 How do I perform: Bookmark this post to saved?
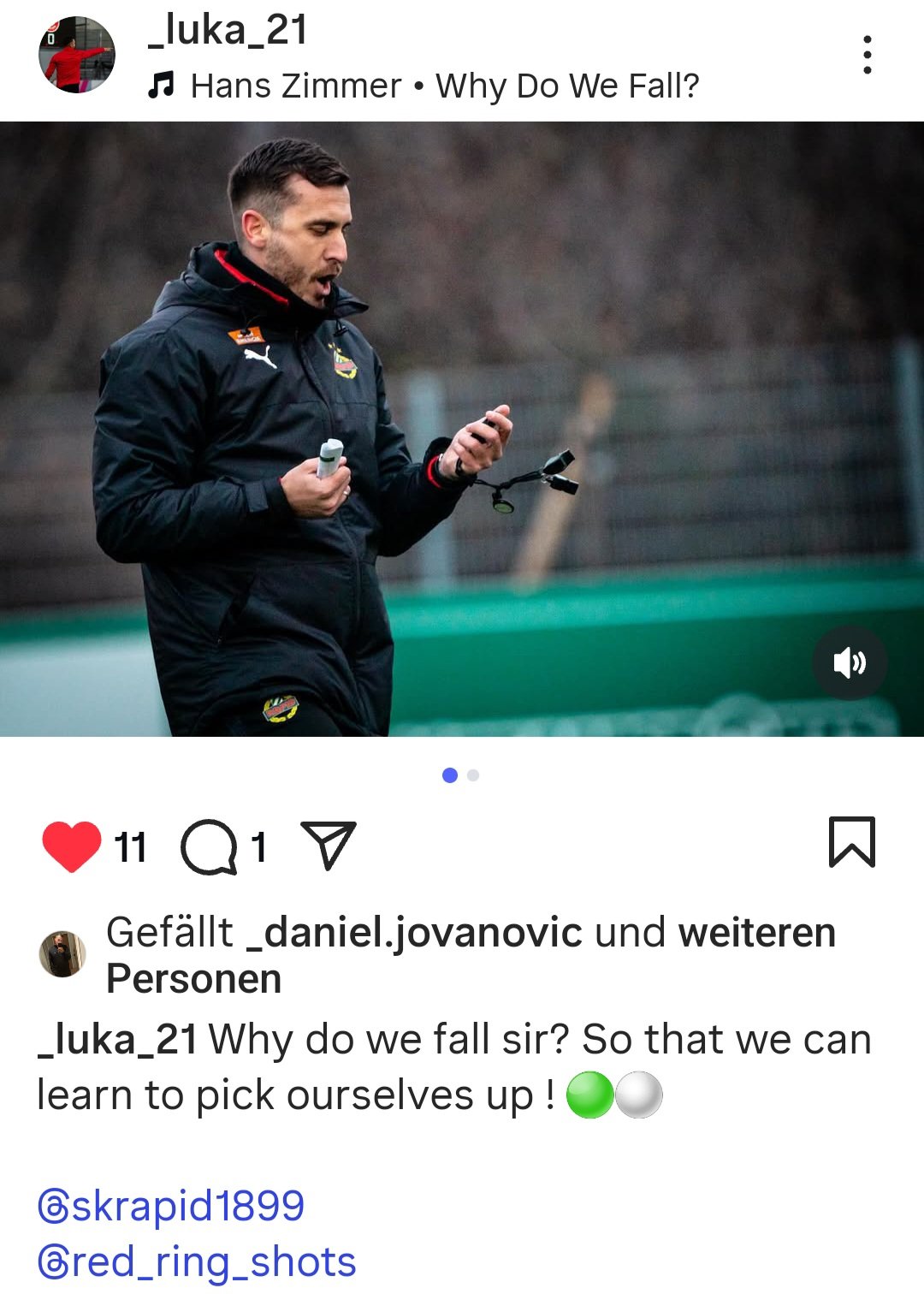(x=851, y=842)
